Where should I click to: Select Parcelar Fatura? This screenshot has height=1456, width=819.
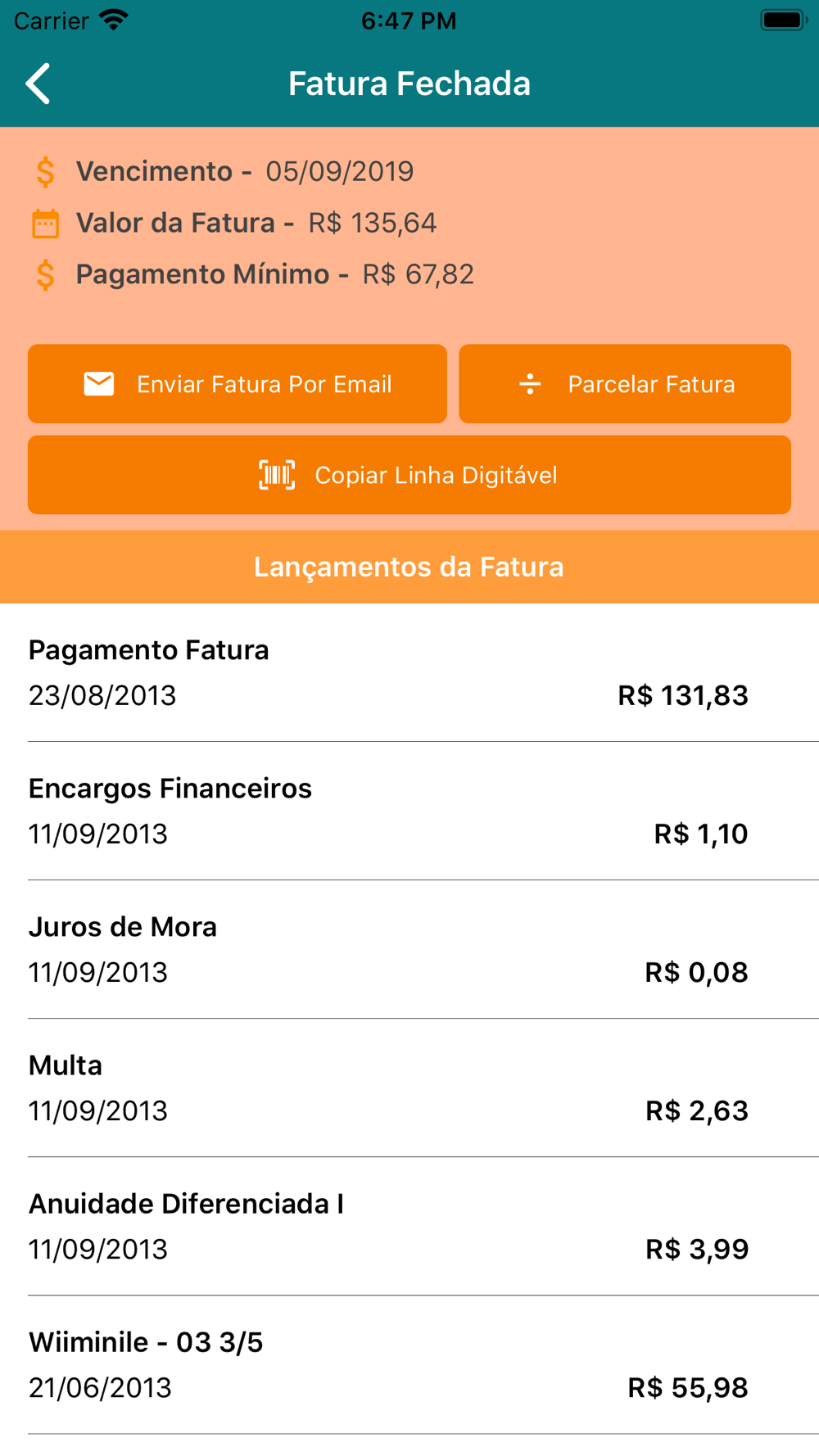click(625, 384)
